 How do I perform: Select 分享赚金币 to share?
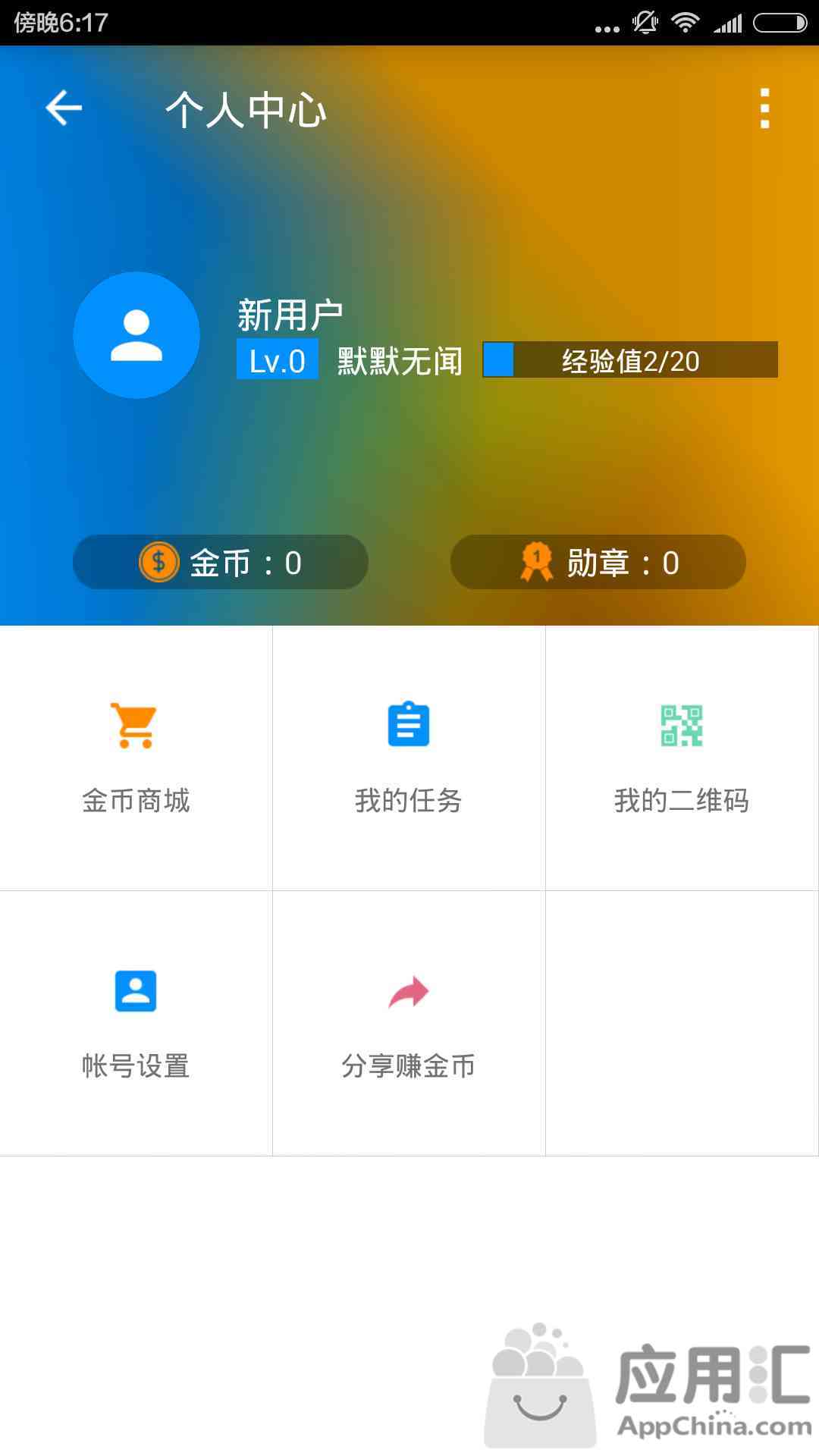(409, 1024)
